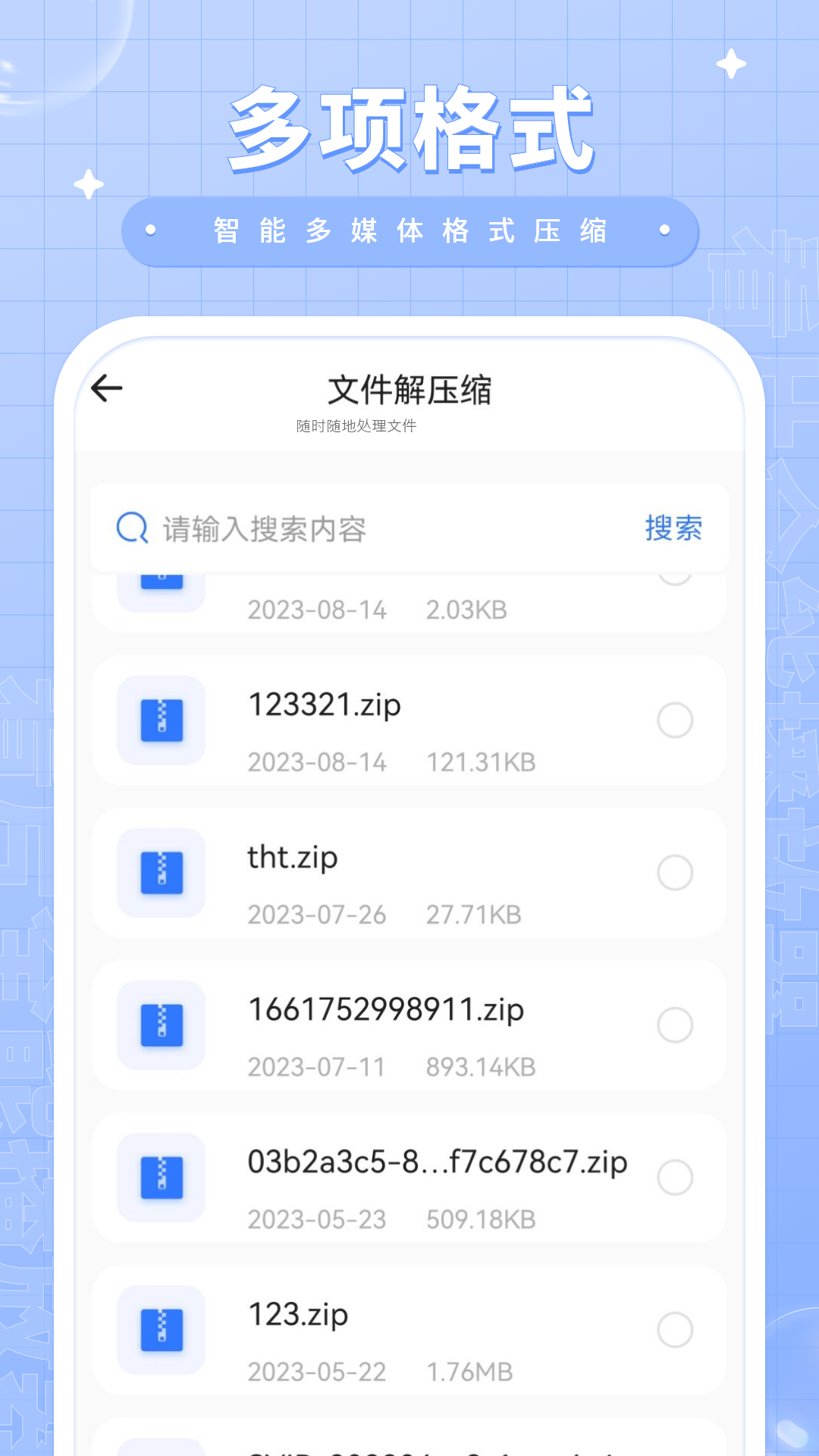The width and height of the screenshot is (819, 1456).
Task: Tap the back arrow to leave 文件解压缩
Action: (107, 388)
